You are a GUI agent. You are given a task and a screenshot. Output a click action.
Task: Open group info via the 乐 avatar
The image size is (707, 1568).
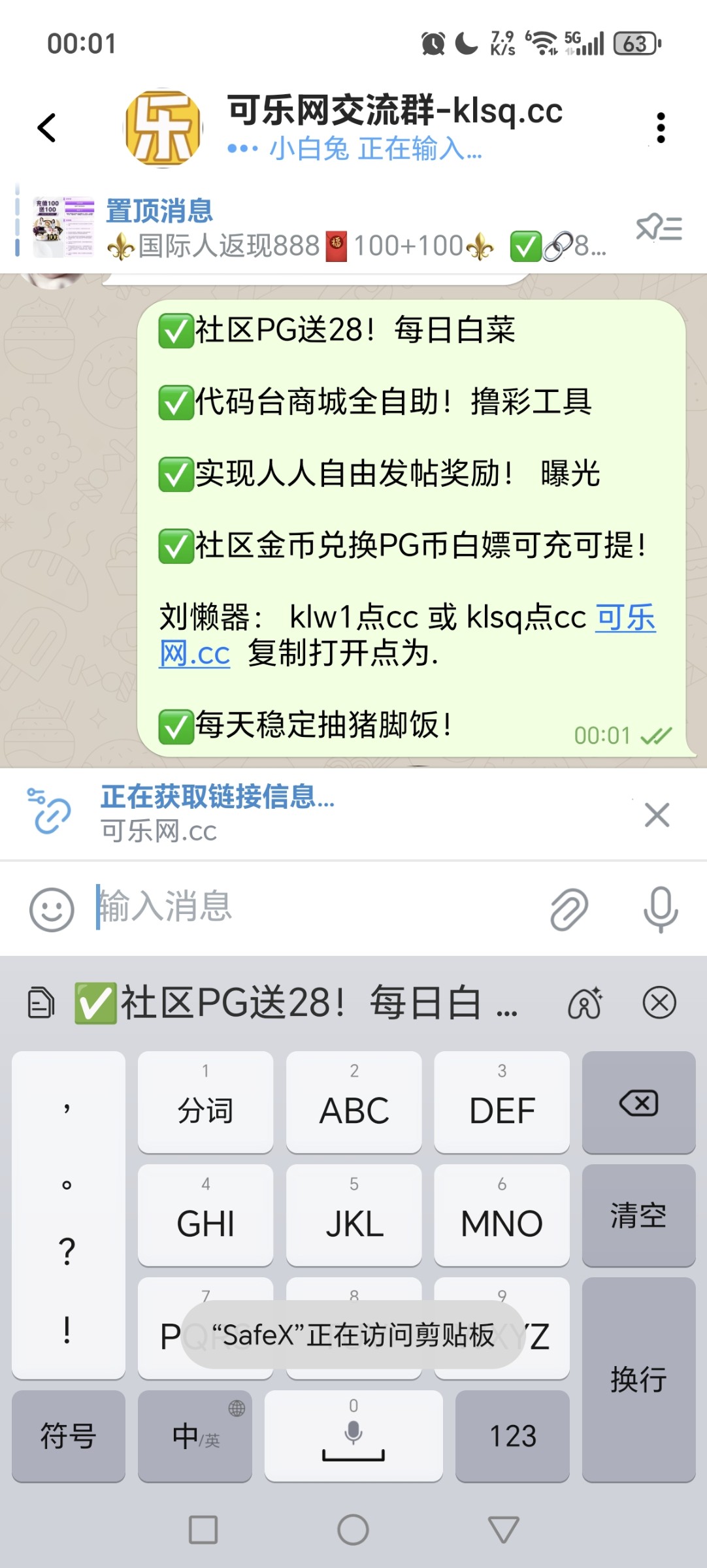tap(162, 127)
